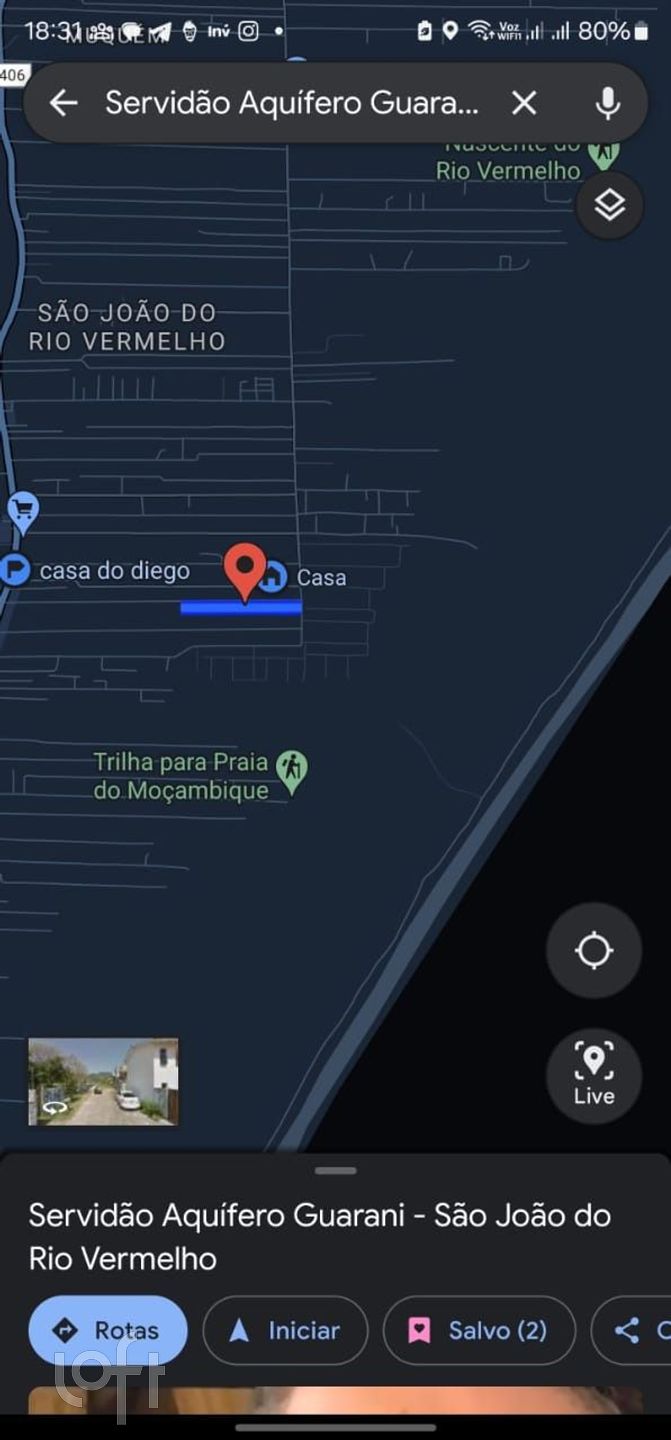671x1440 pixels.
Task: Select the casa do diego map pin
Action: (x=15, y=570)
